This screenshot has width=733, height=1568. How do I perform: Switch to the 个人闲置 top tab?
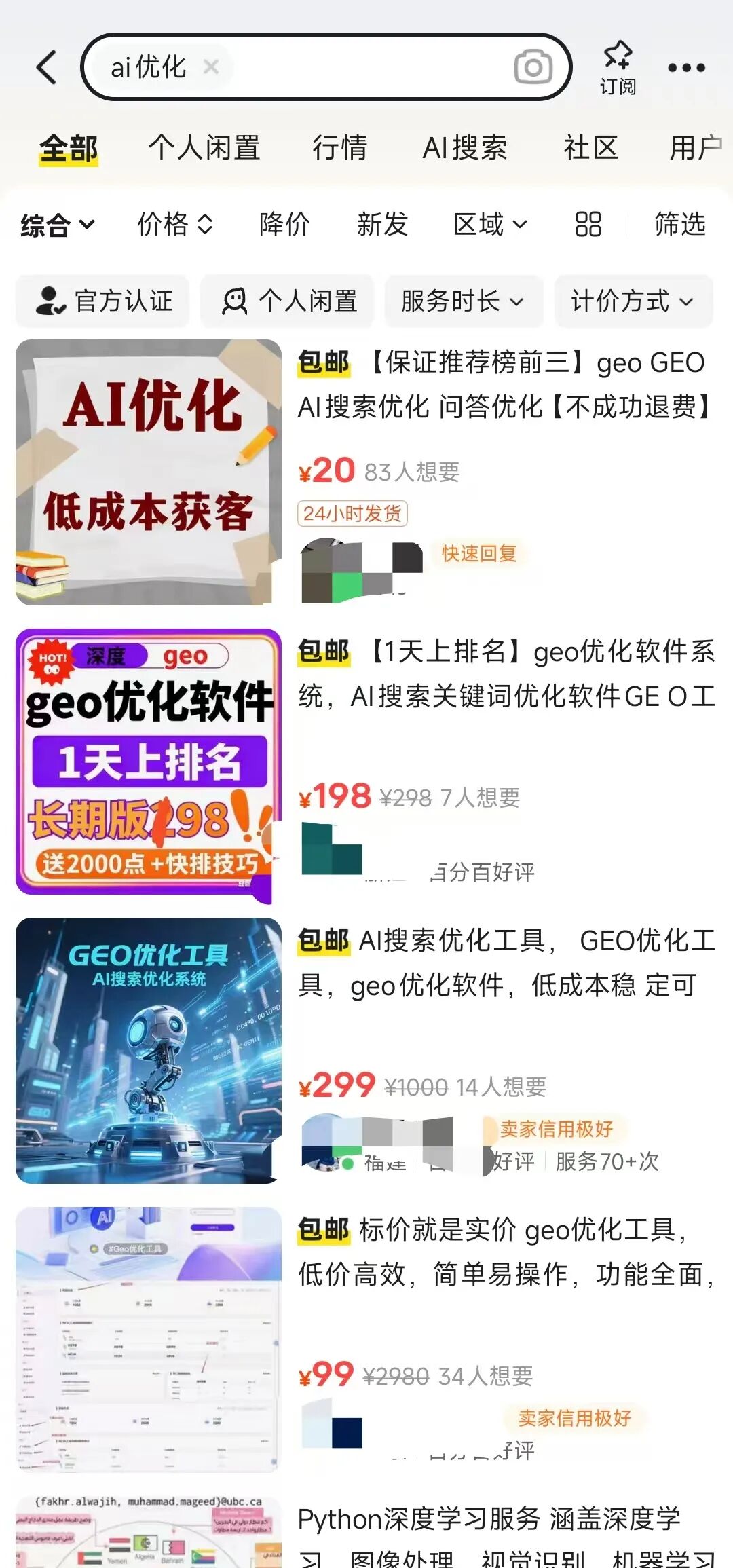(x=204, y=148)
